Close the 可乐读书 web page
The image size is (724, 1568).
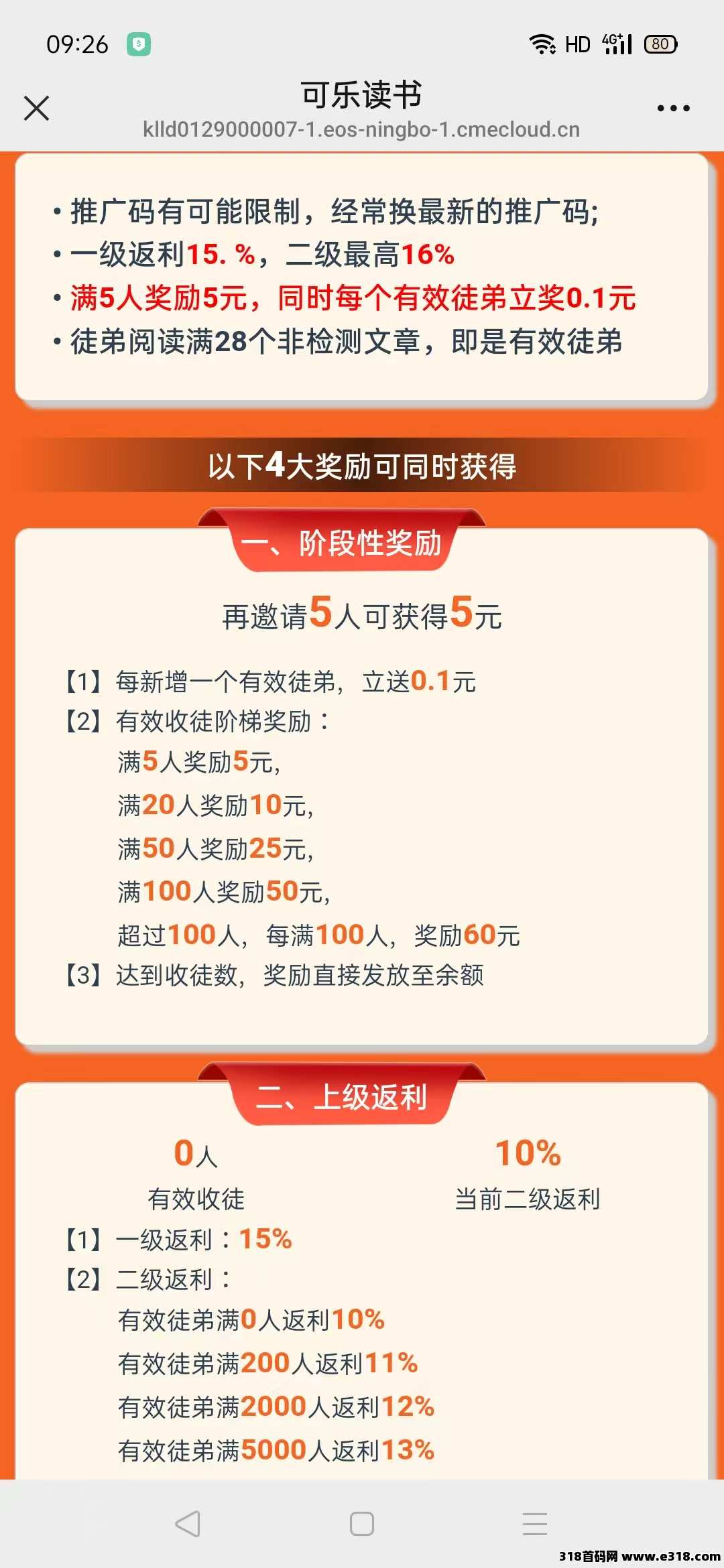tap(36, 108)
